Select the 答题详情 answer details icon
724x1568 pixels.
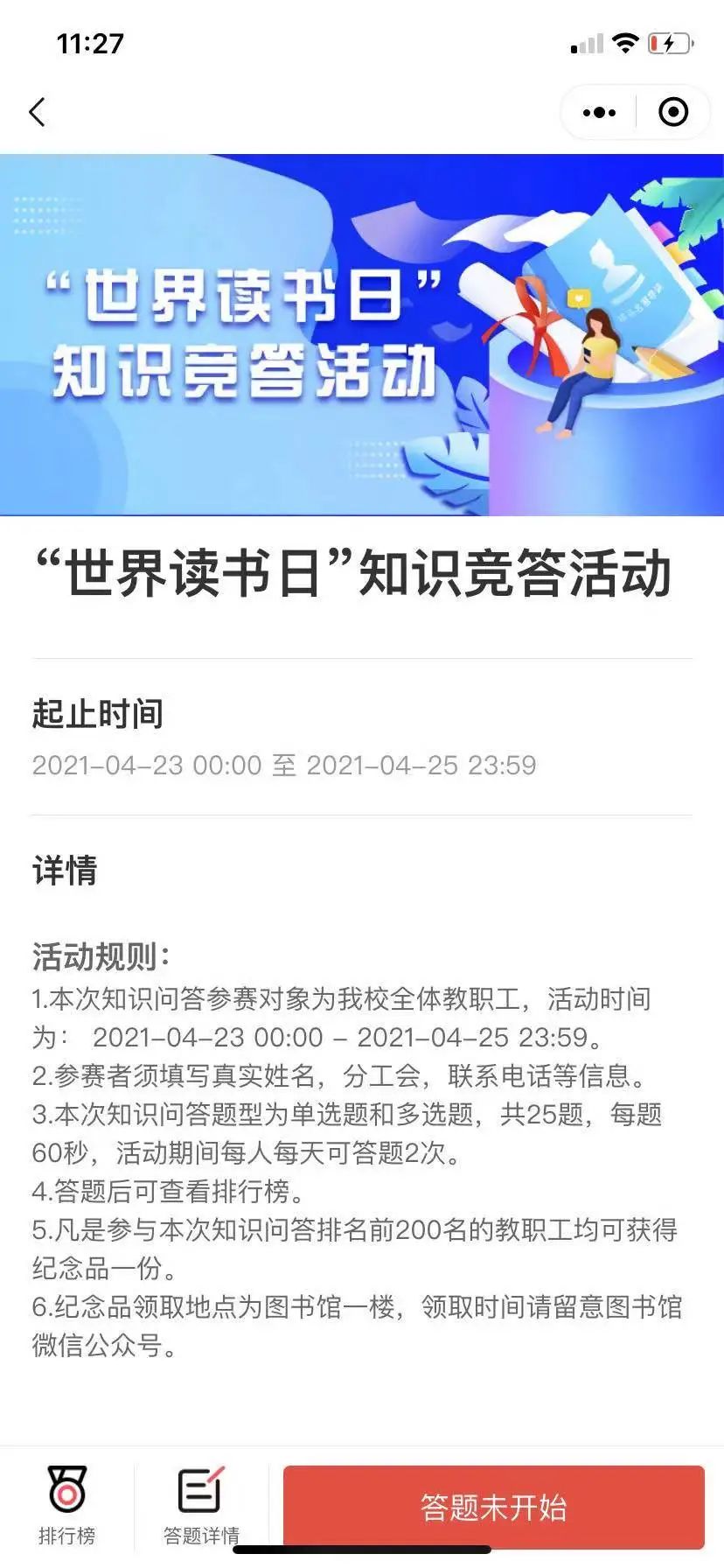coord(199,1490)
